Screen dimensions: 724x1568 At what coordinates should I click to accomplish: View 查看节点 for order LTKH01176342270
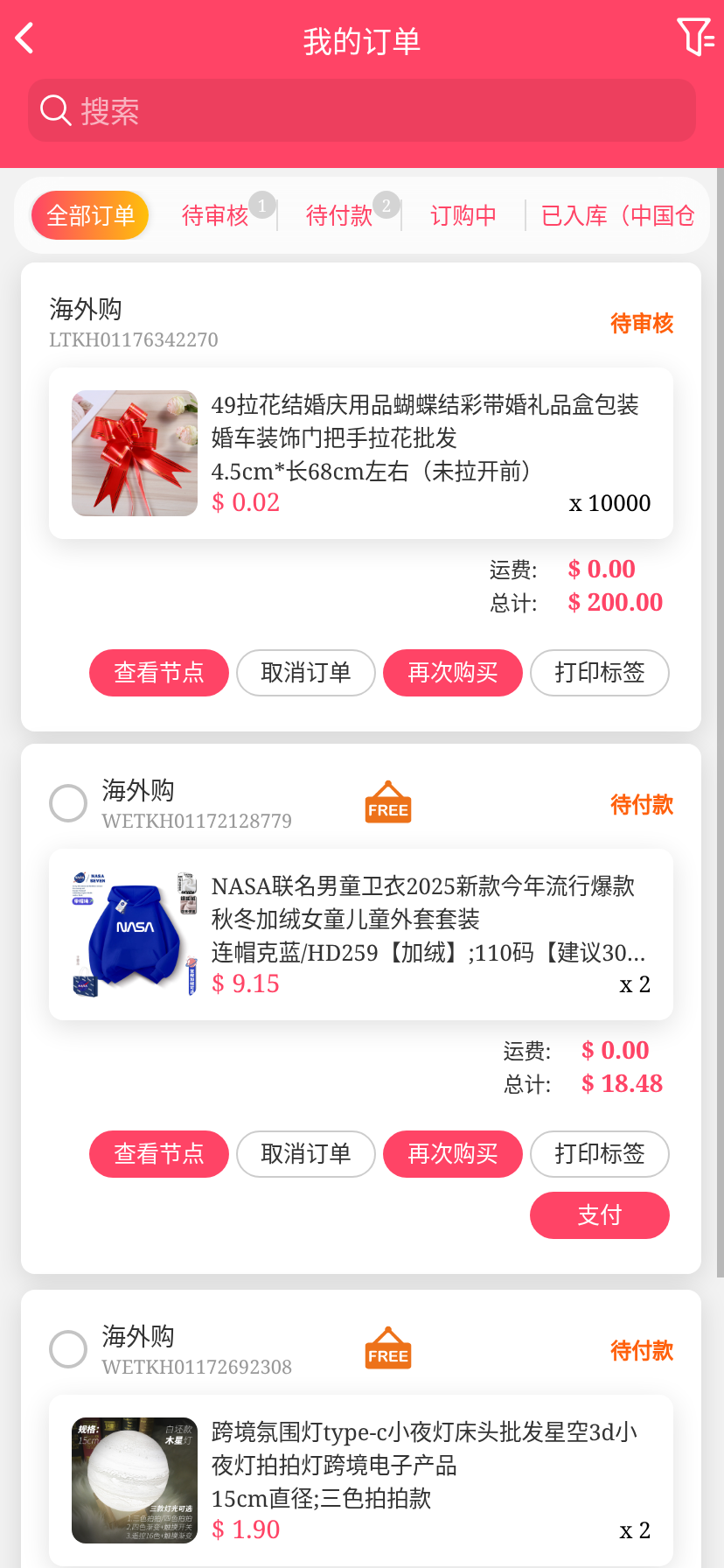pyautogui.click(x=159, y=673)
